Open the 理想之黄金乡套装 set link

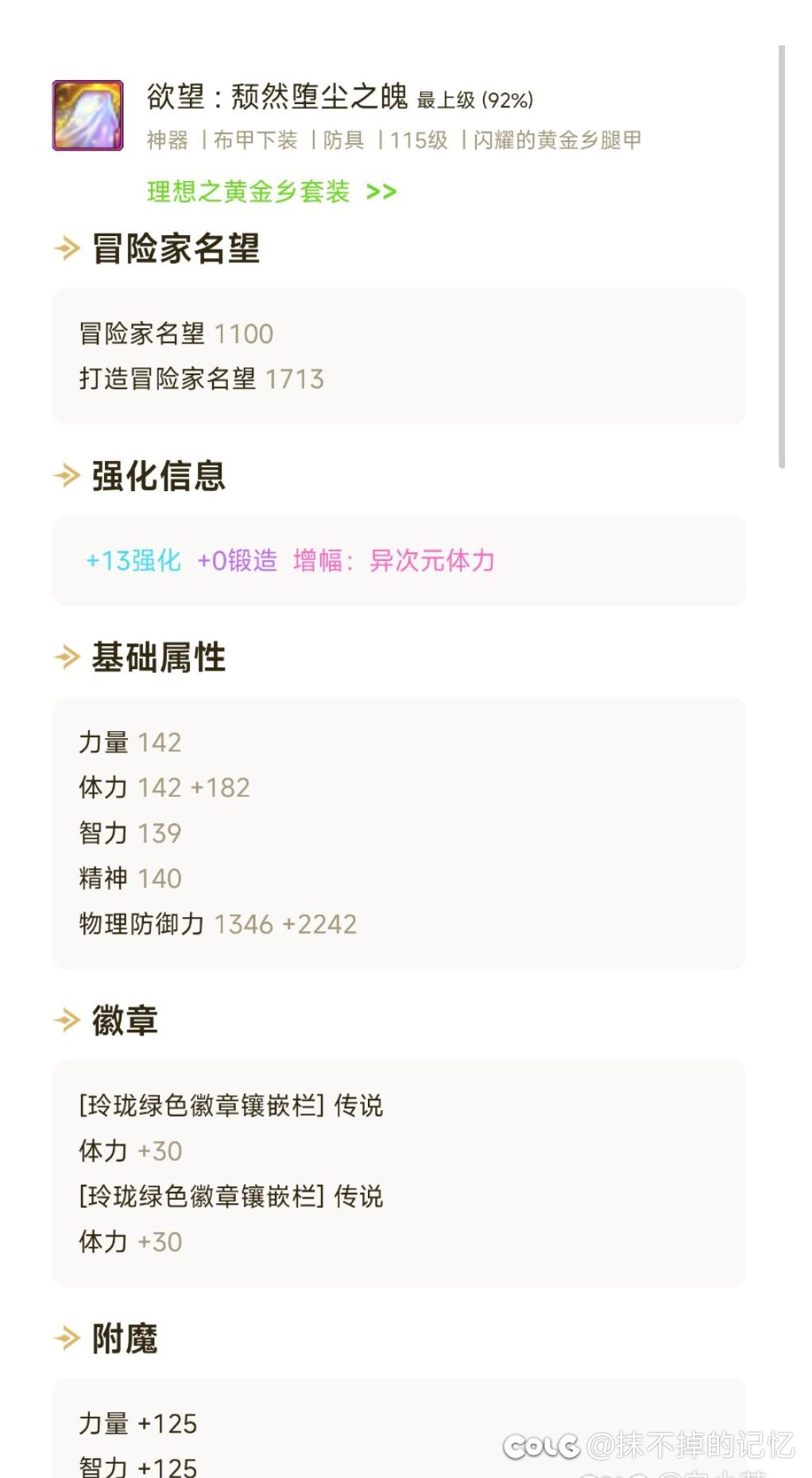point(272,192)
